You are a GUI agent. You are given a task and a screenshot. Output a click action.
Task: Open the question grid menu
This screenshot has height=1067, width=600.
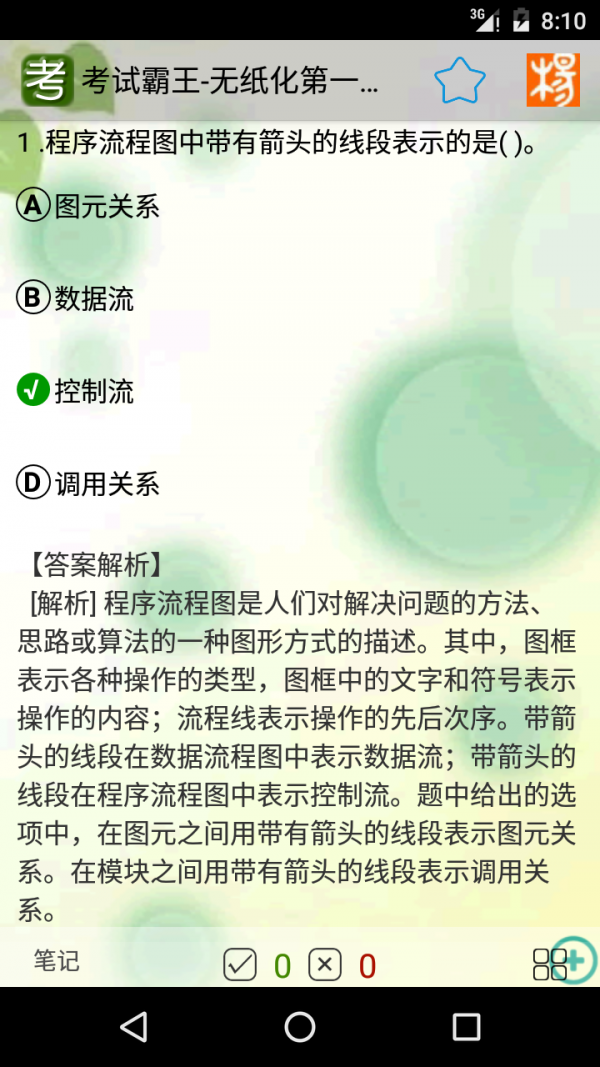[552, 963]
